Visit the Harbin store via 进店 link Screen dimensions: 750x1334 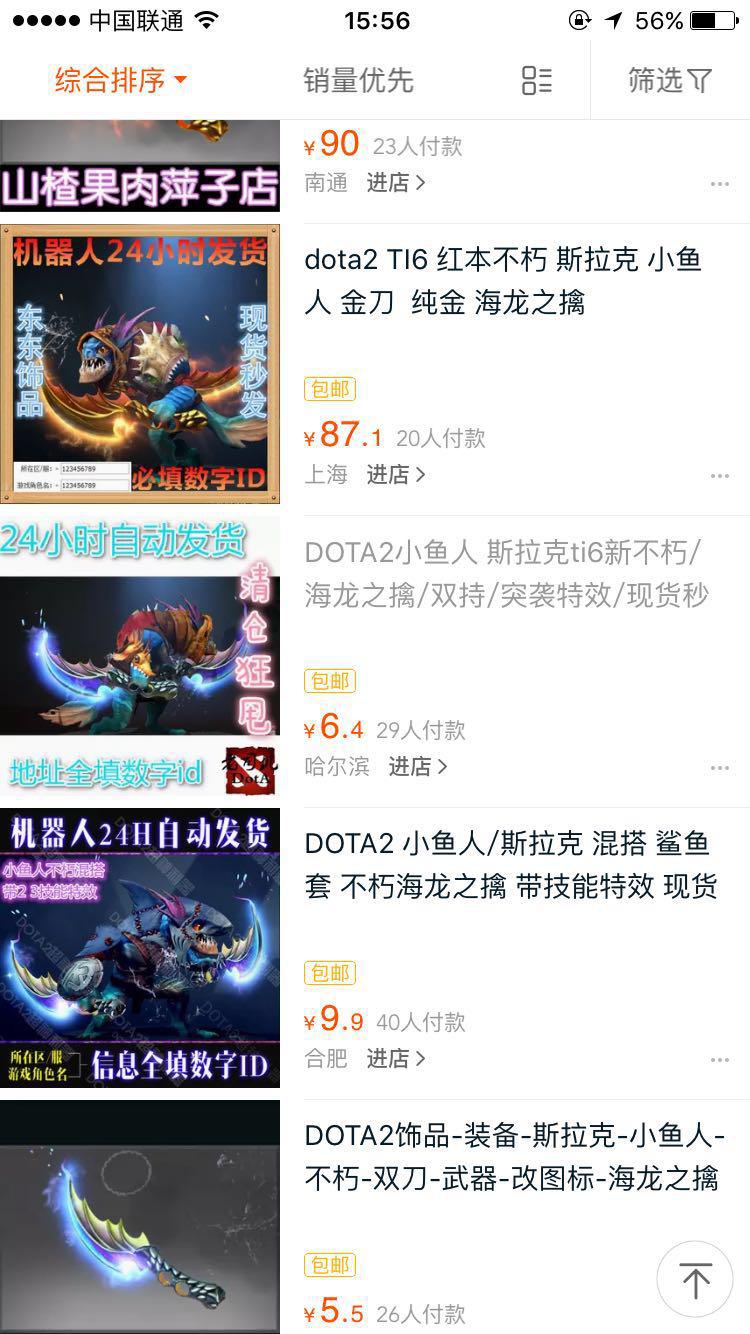pyautogui.click(x=408, y=767)
